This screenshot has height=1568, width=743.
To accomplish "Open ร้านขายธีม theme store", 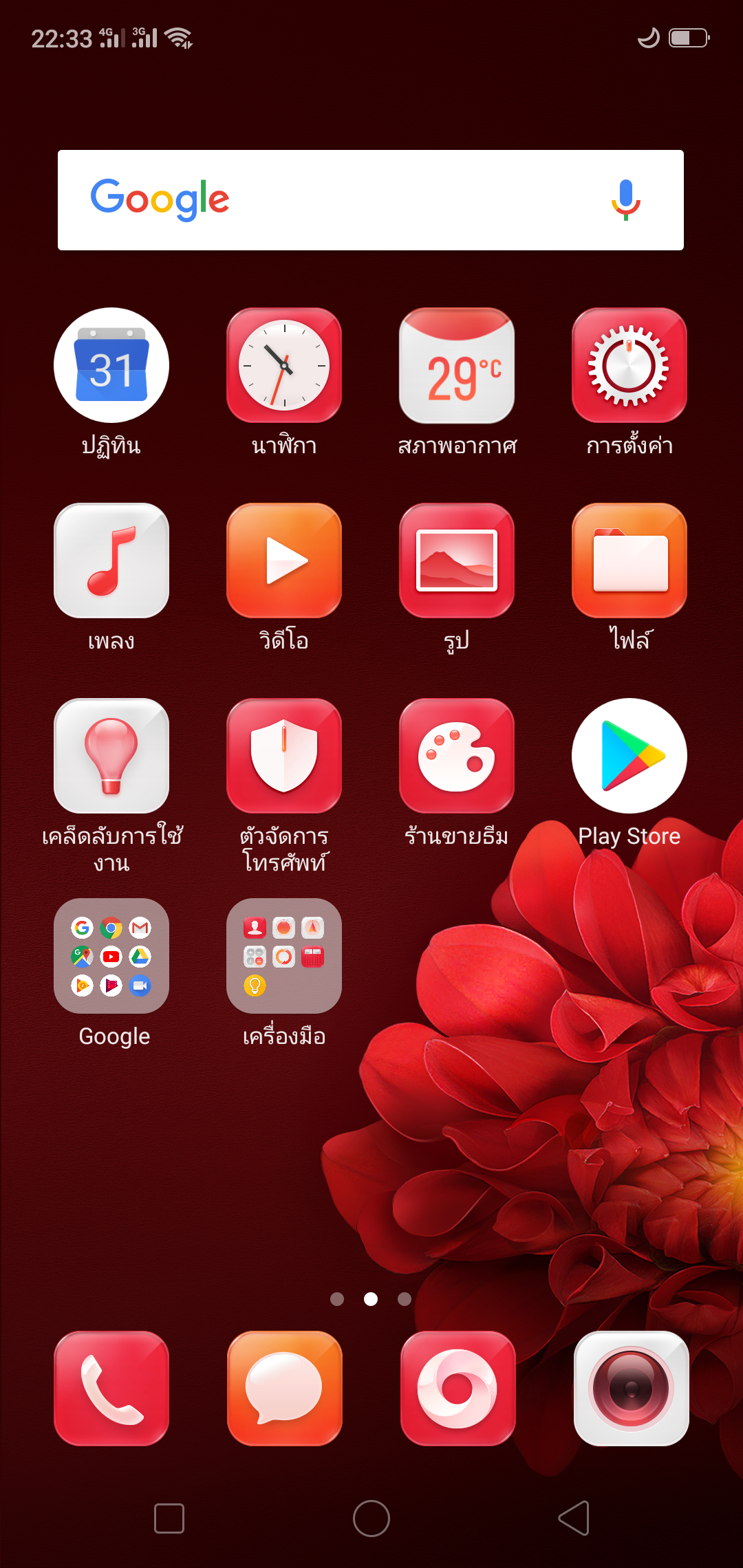I will point(457,756).
